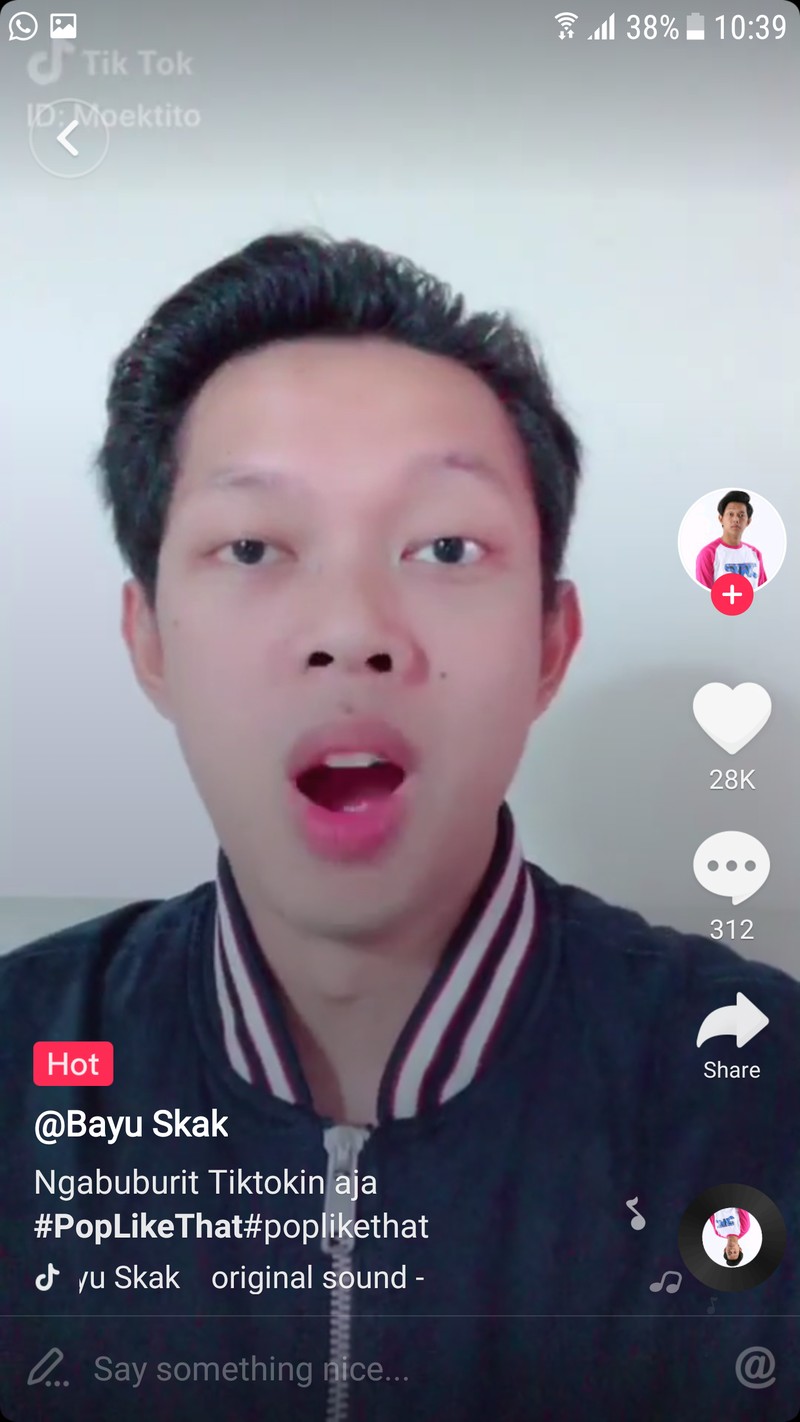This screenshot has height=1422, width=800.
Task: Open the spinning sound disc
Action: point(732,1237)
